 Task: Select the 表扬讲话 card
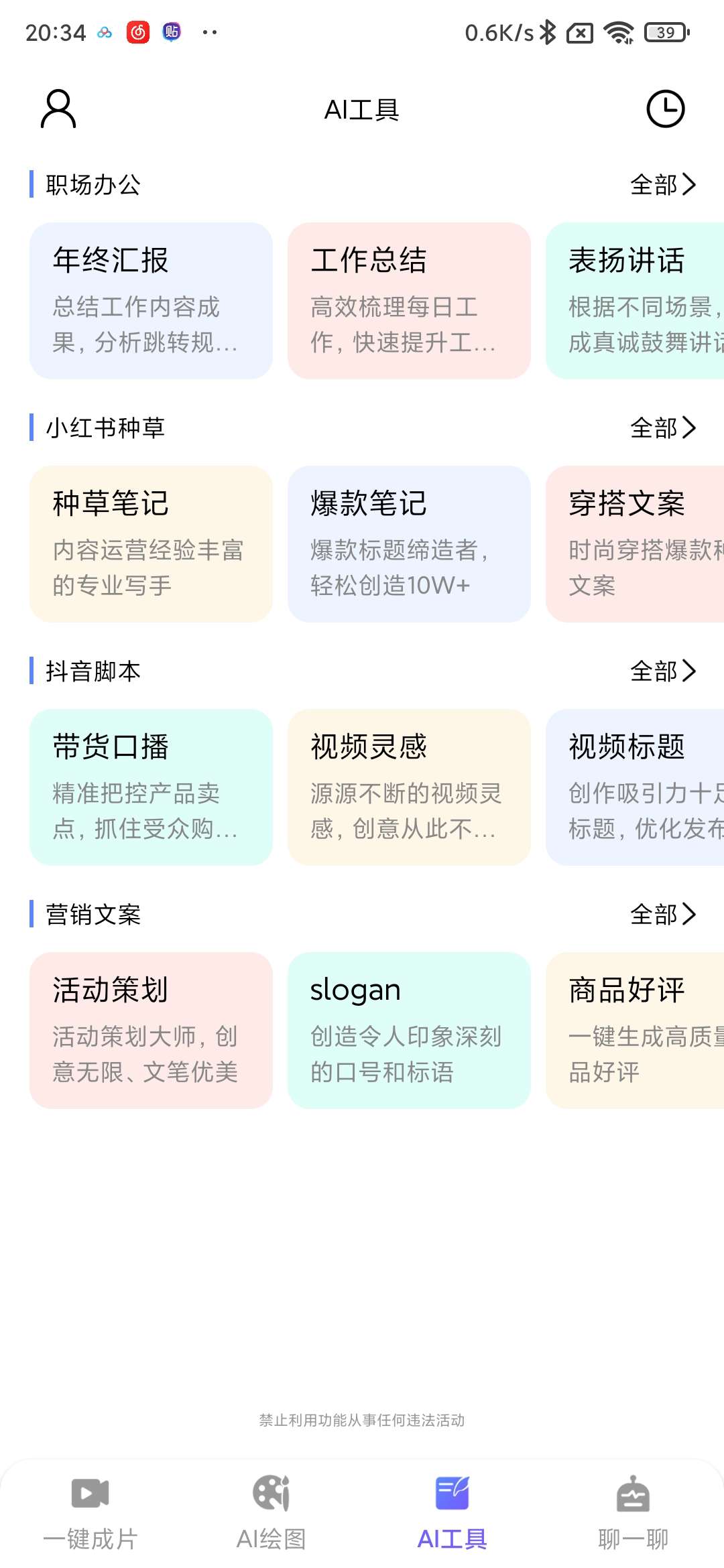[635, 300]
